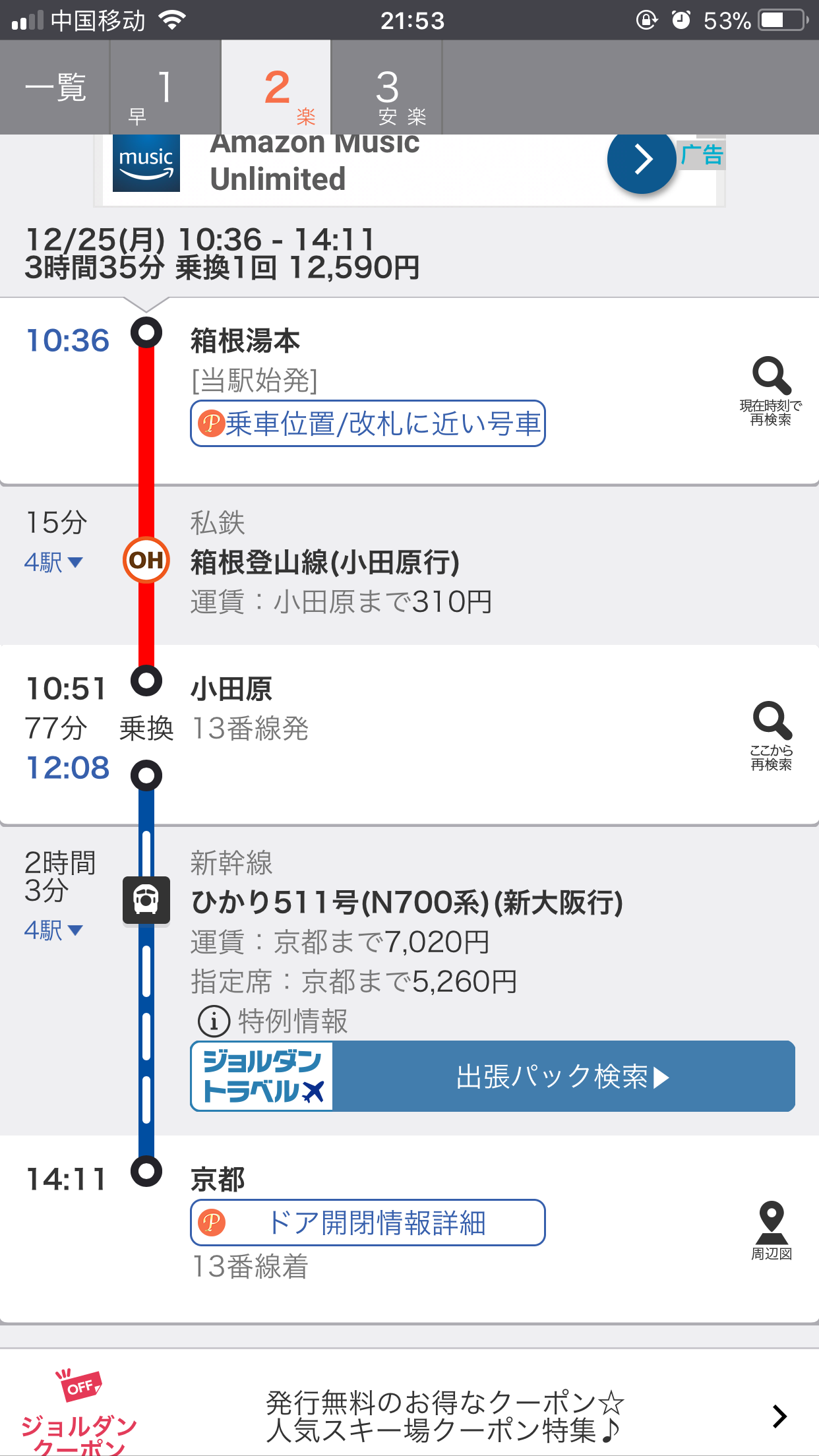Screen dimensions: 819x1456
Task: Open 特例情報 info link
Action: [x=273, y=1021]
